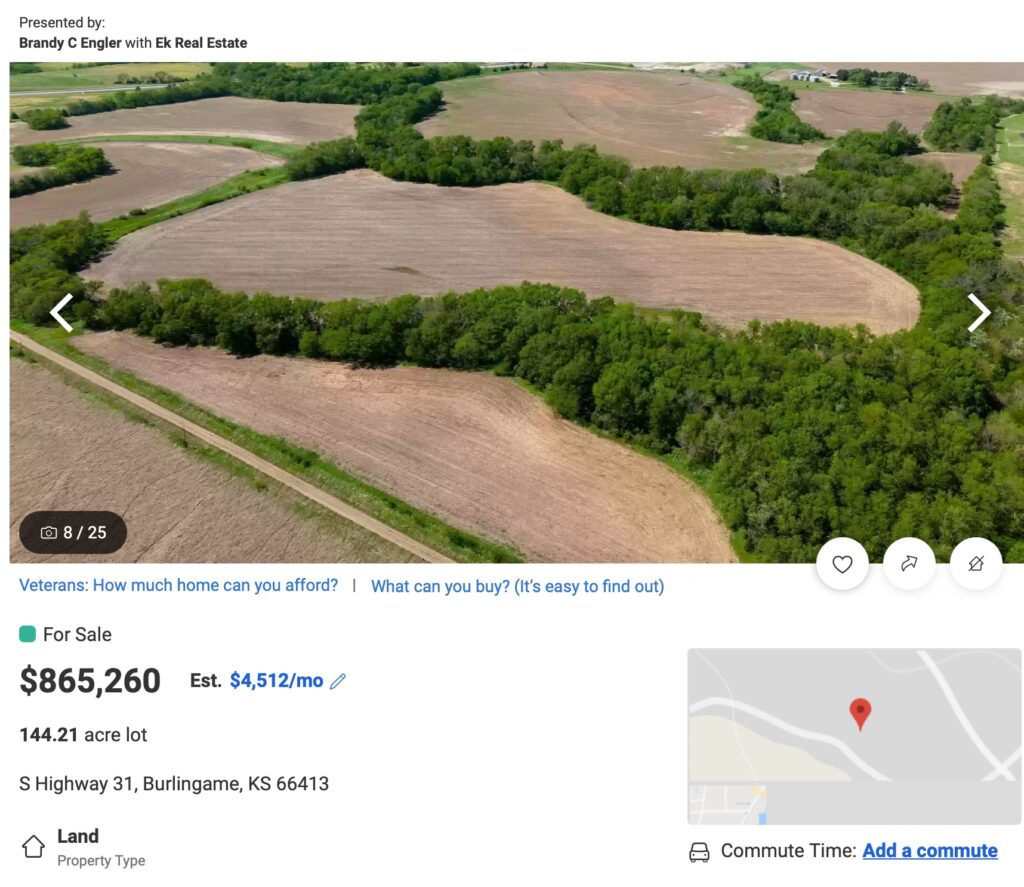Edit the estimated monthly payment
This screenshot has height=887, width=1024.
pyautogui.click(x=338, y=681)
